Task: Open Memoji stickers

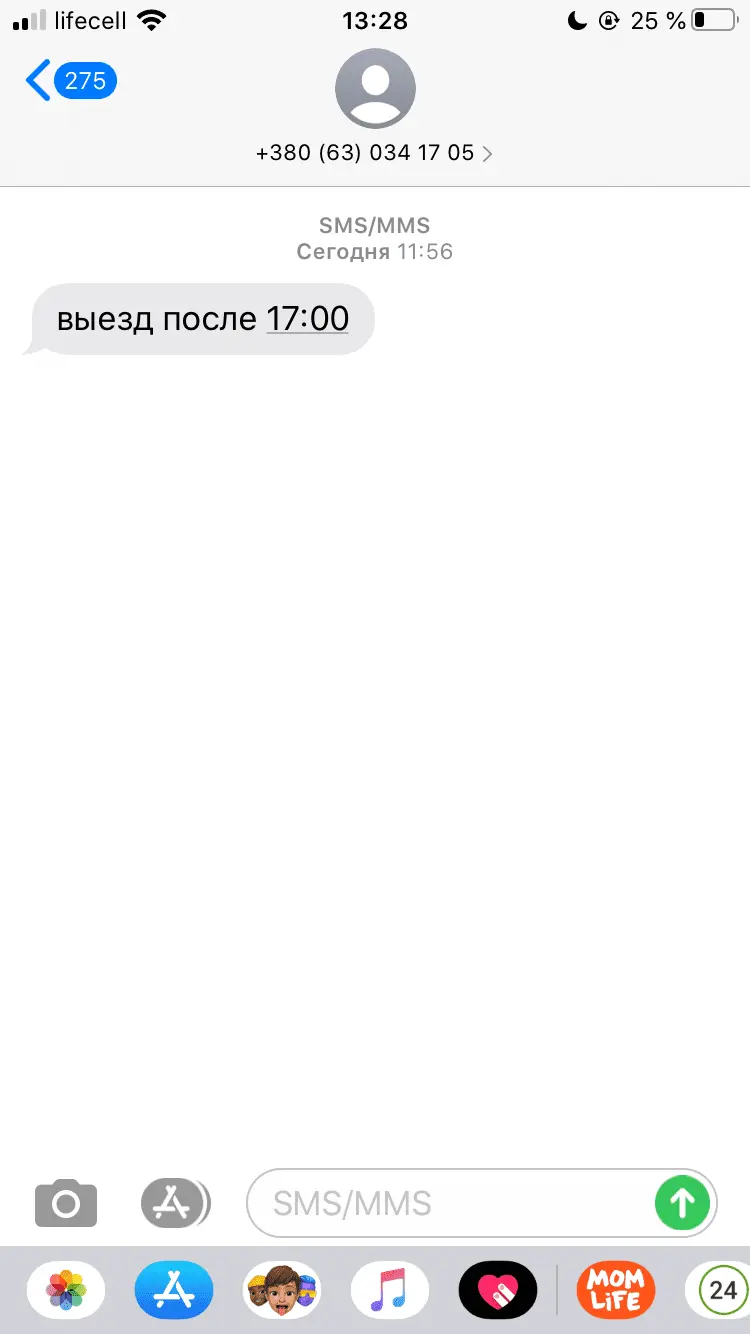Action: point(282,1290)
